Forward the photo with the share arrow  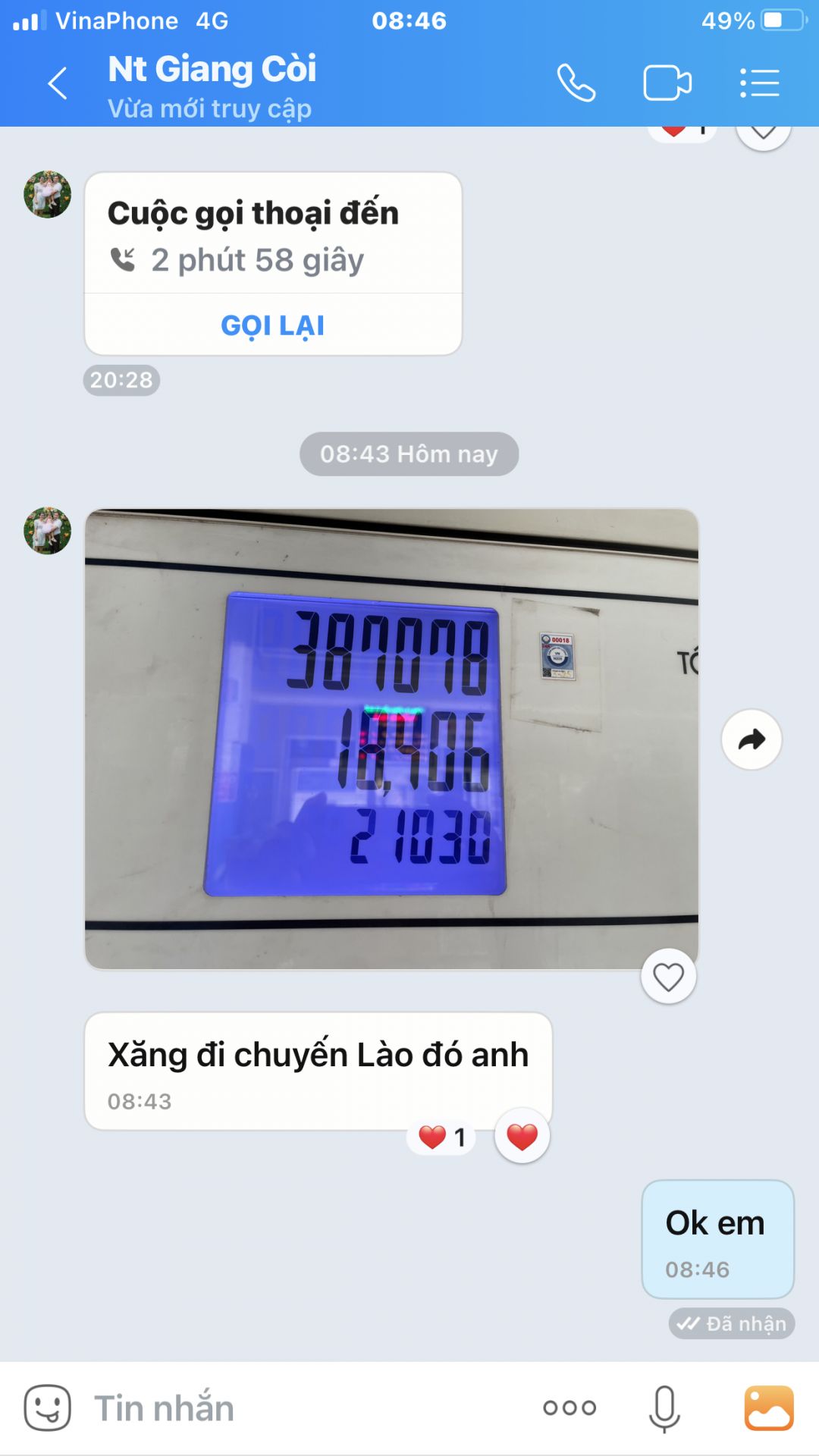click(751, 739)
